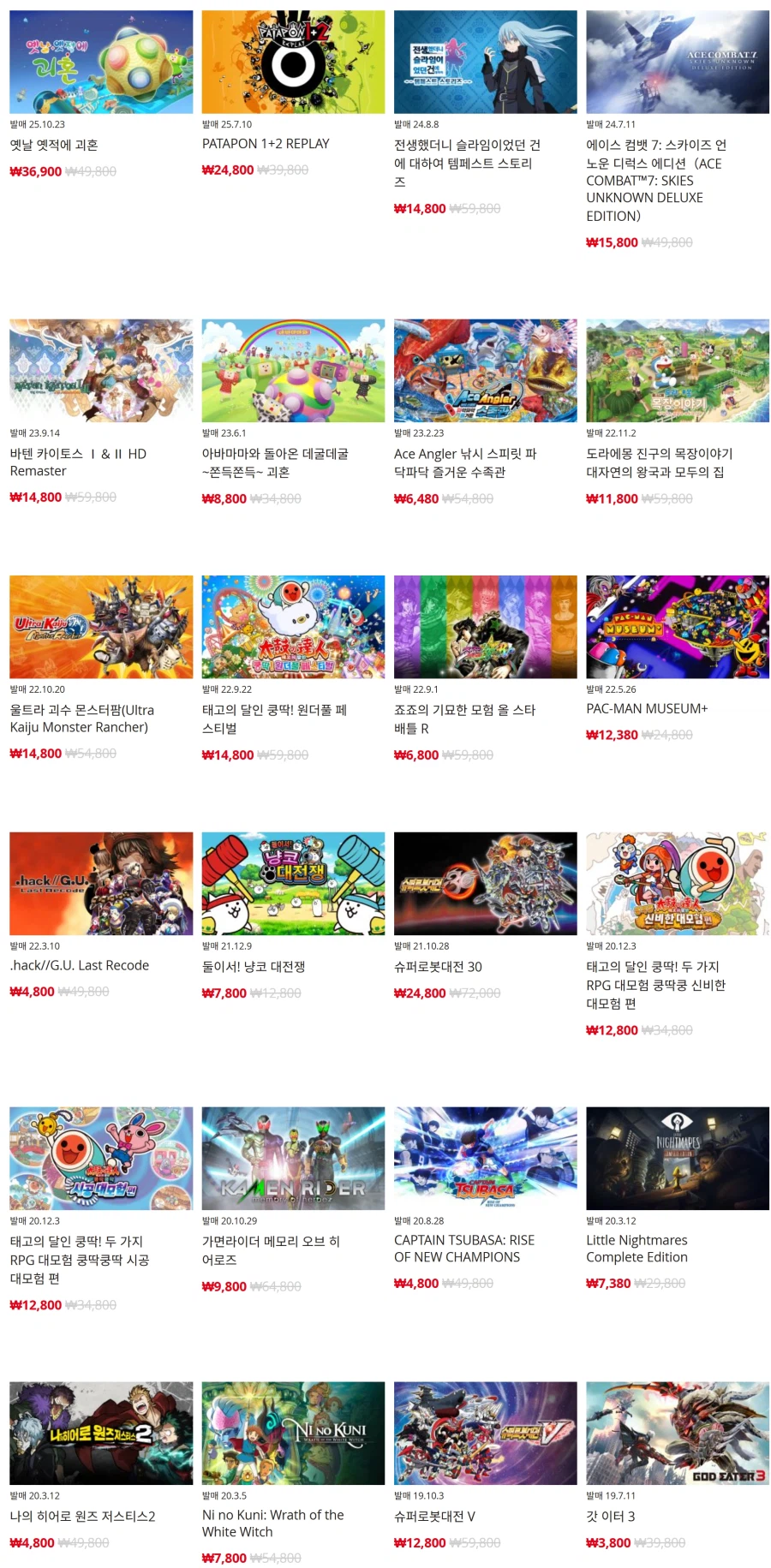
Task: Select the Little Nightmares Complete Edition thumbnail
Action: click(x=676, y=1158)
